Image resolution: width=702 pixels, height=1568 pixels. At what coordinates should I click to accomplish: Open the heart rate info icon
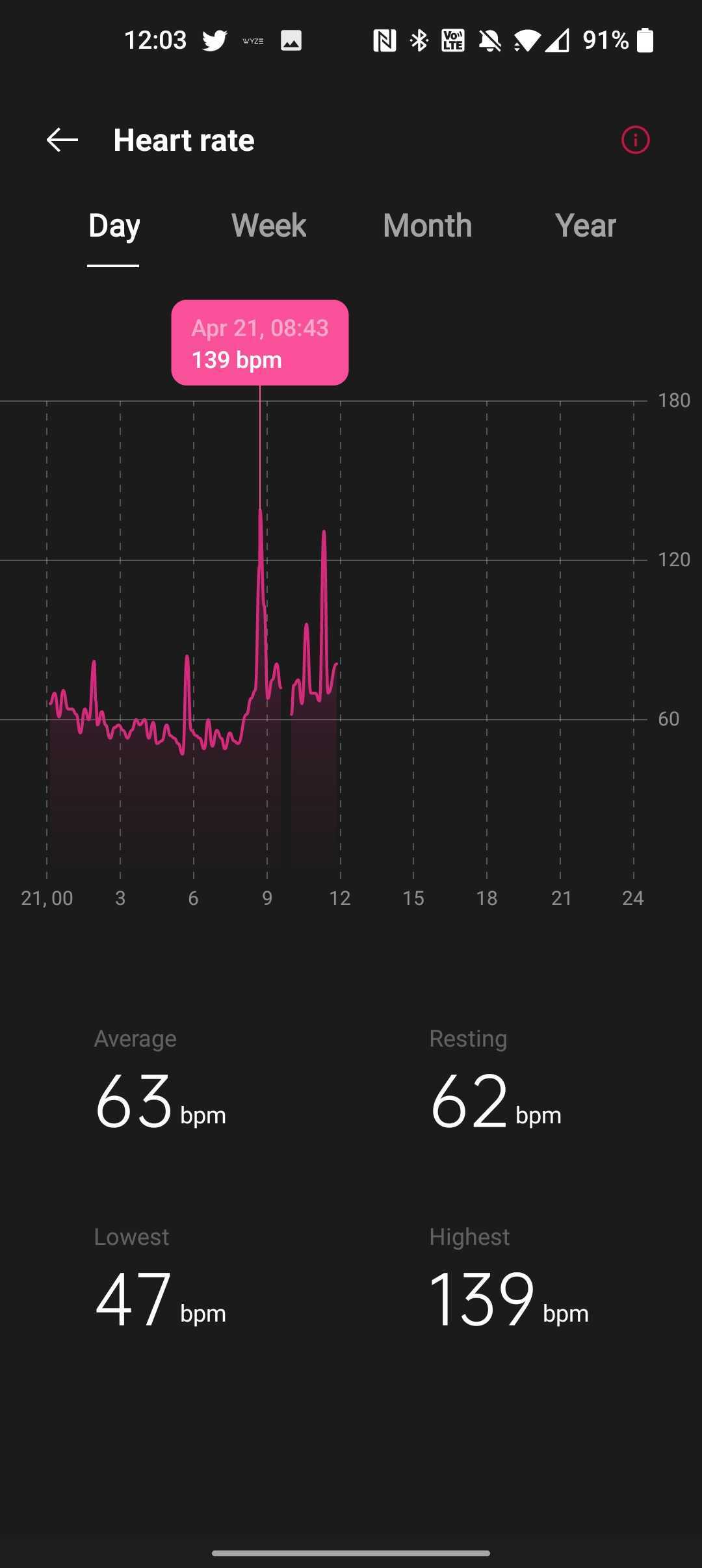point(635,140)
